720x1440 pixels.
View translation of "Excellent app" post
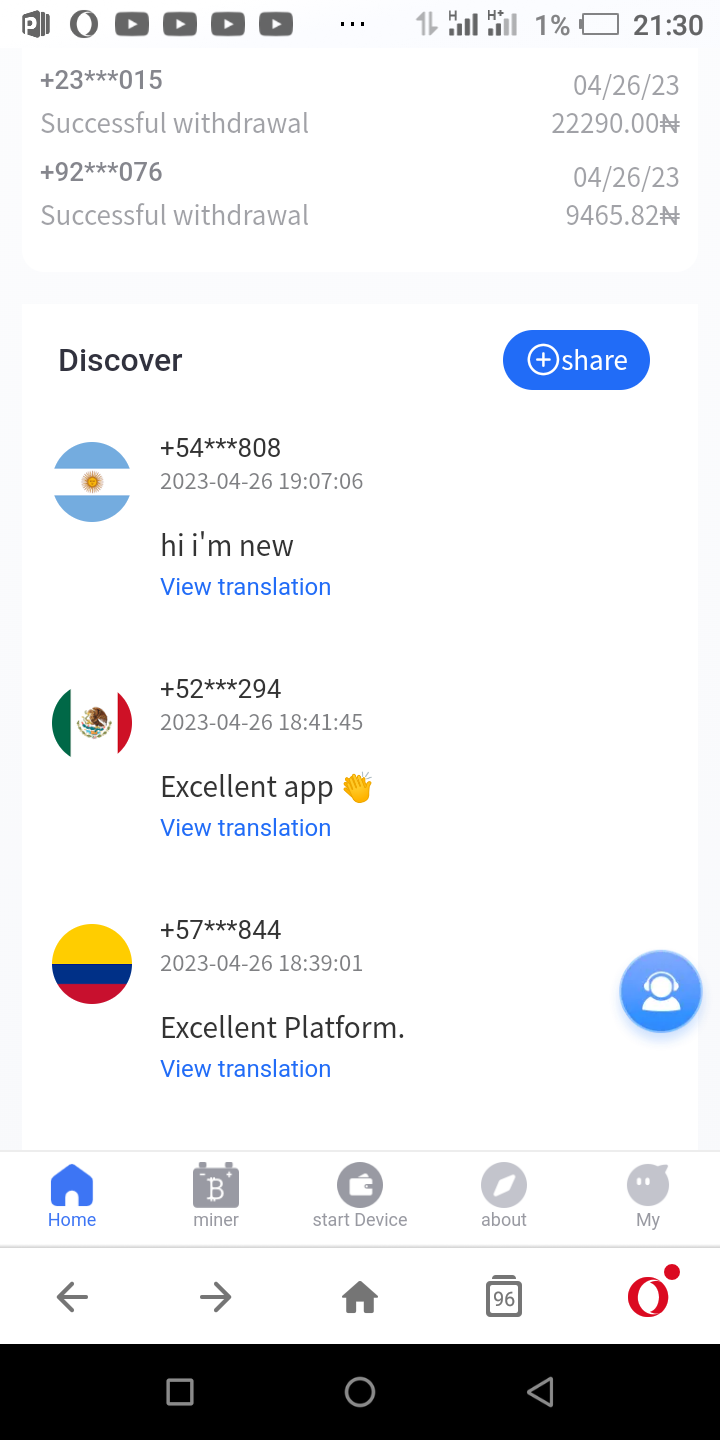click(245, 828)
